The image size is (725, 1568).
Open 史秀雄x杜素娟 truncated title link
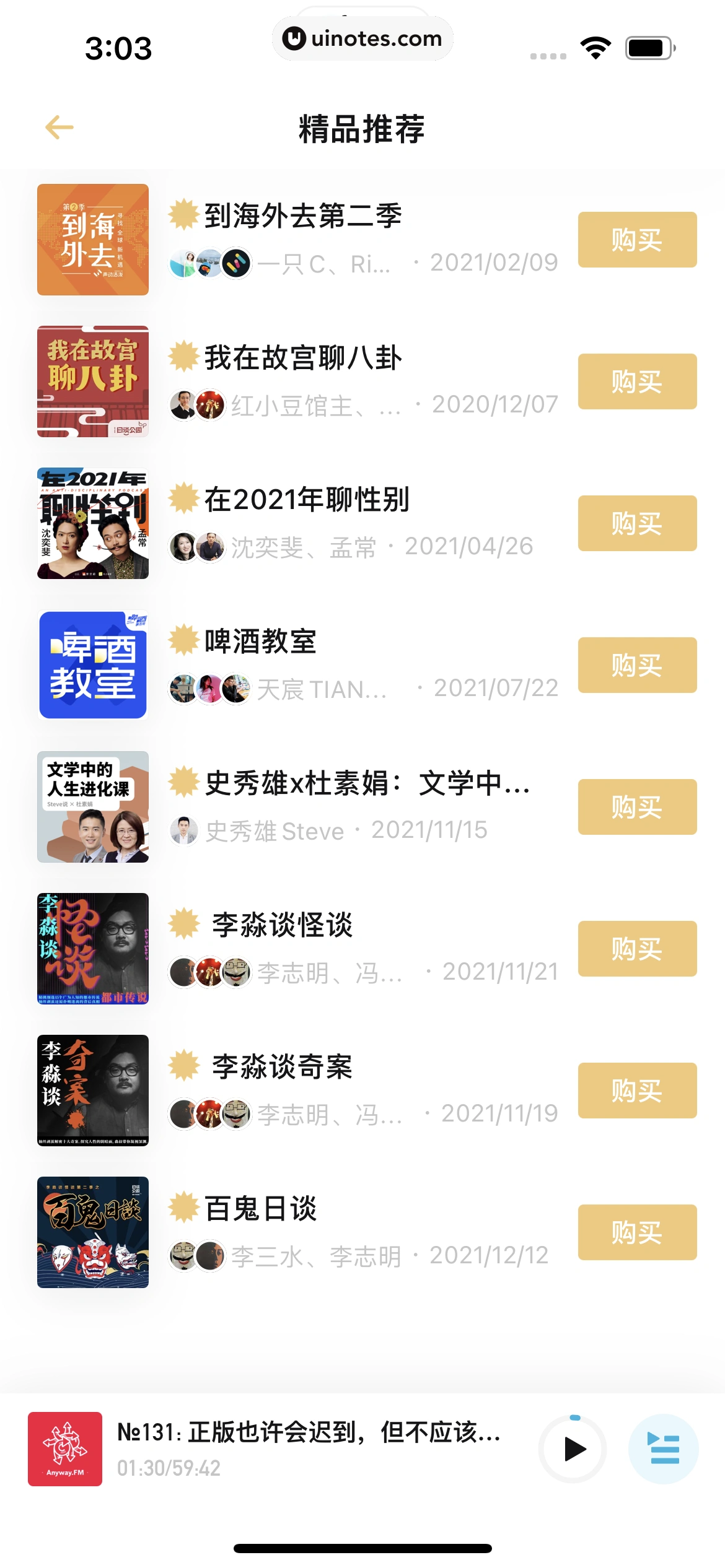pos(367,785)
